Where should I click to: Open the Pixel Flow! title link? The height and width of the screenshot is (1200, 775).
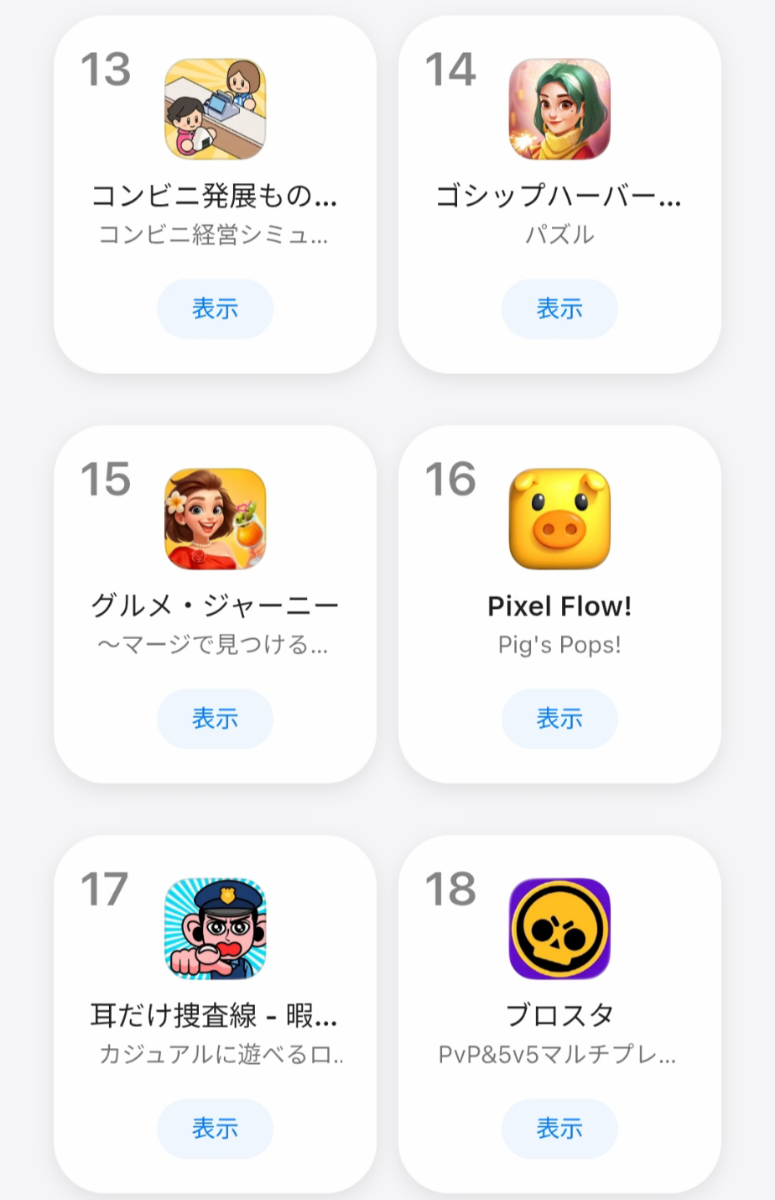click(560, 605)
